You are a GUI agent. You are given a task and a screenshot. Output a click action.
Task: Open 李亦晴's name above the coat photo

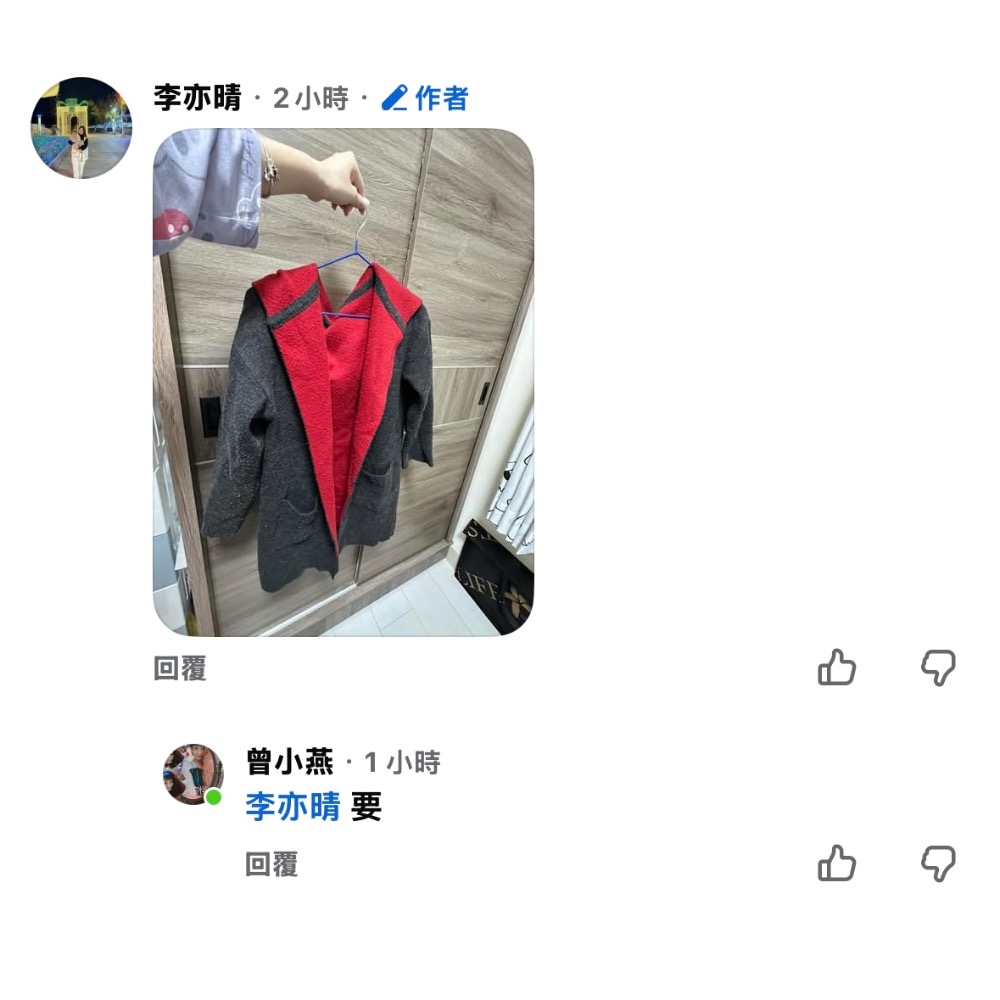click(197, 98)
